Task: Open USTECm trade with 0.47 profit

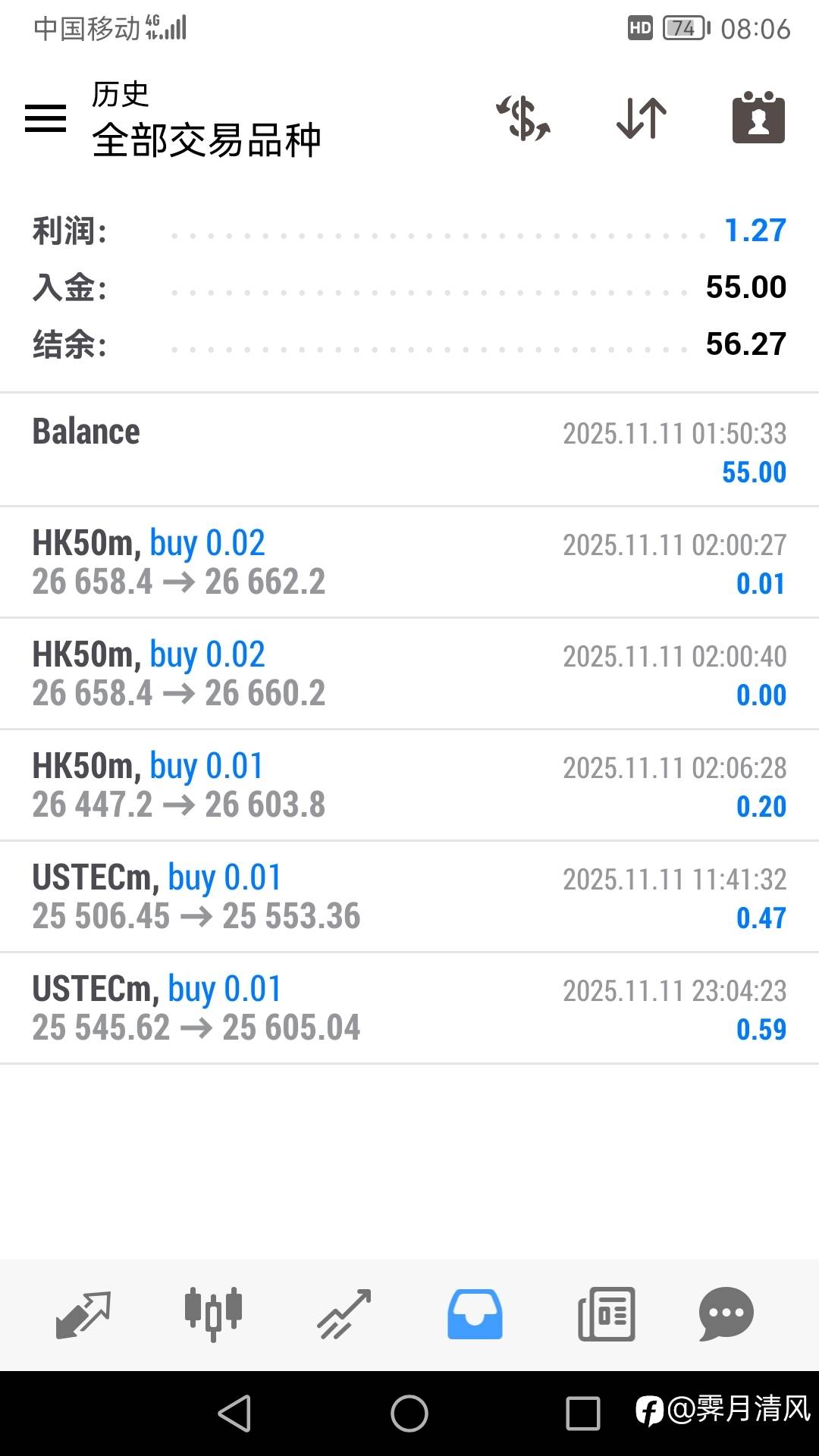Action: (x=409, y=896)
